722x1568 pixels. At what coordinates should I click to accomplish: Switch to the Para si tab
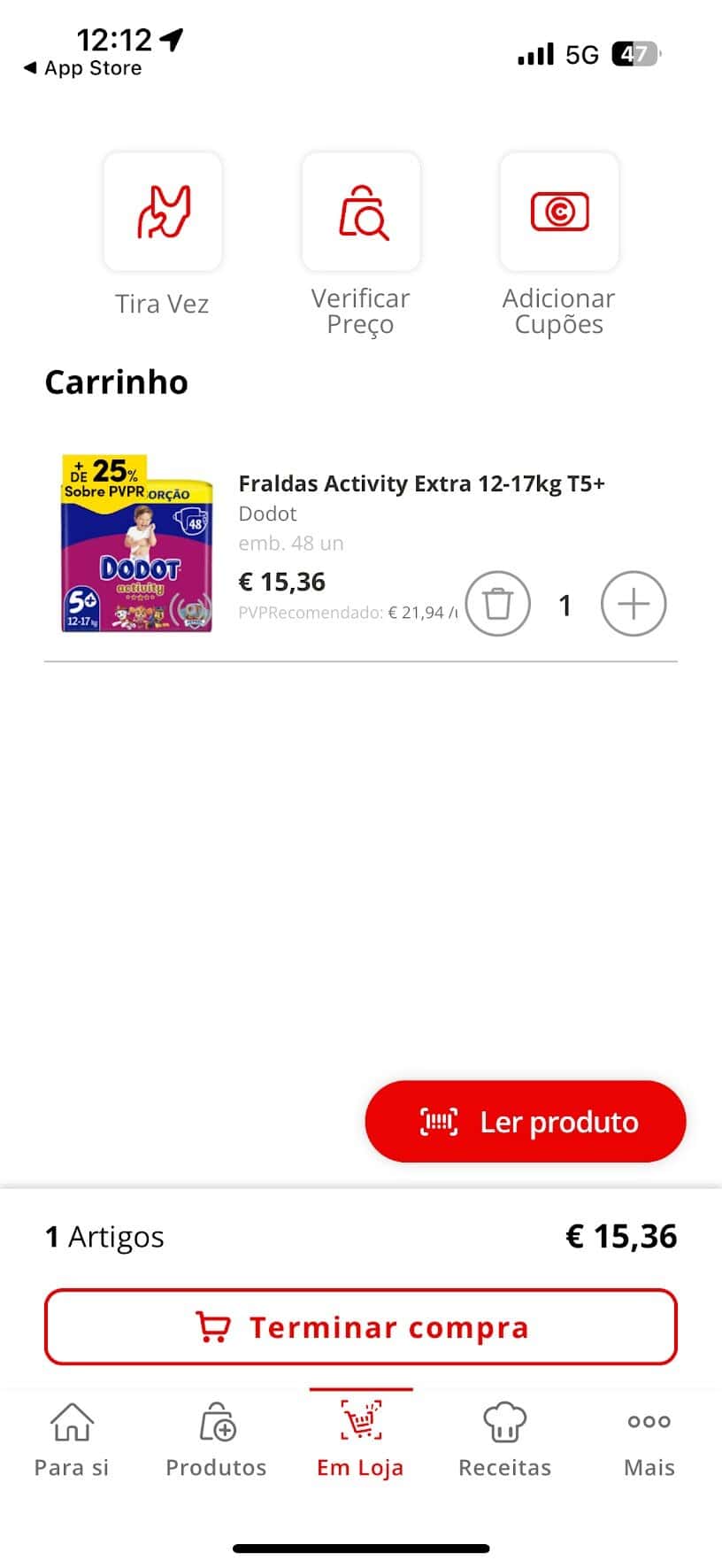(x=72, y=1440)
